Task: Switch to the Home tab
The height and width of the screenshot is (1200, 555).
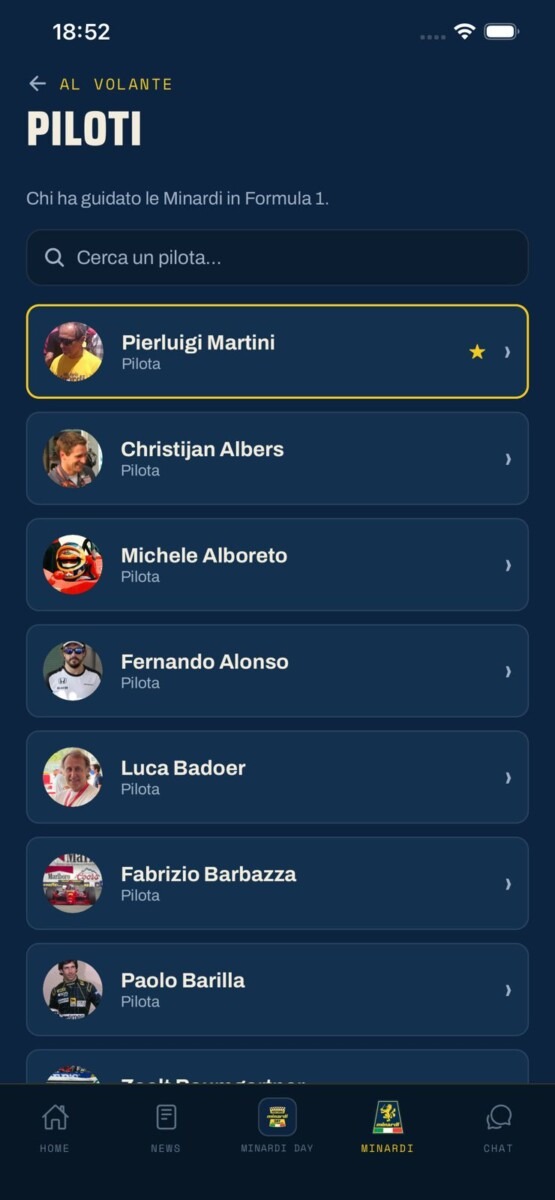Action: pos(55,1128)
